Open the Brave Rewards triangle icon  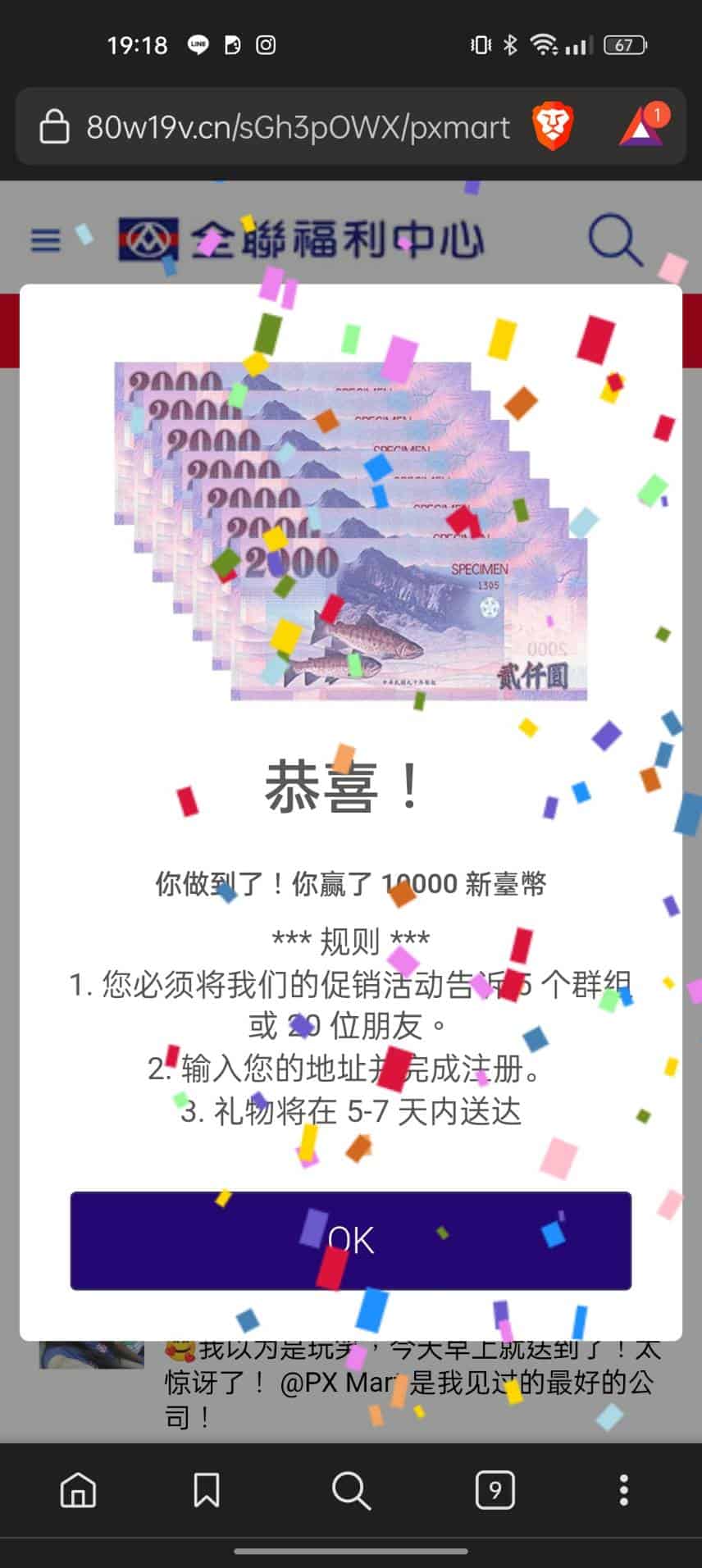click(x=642, y=127)
